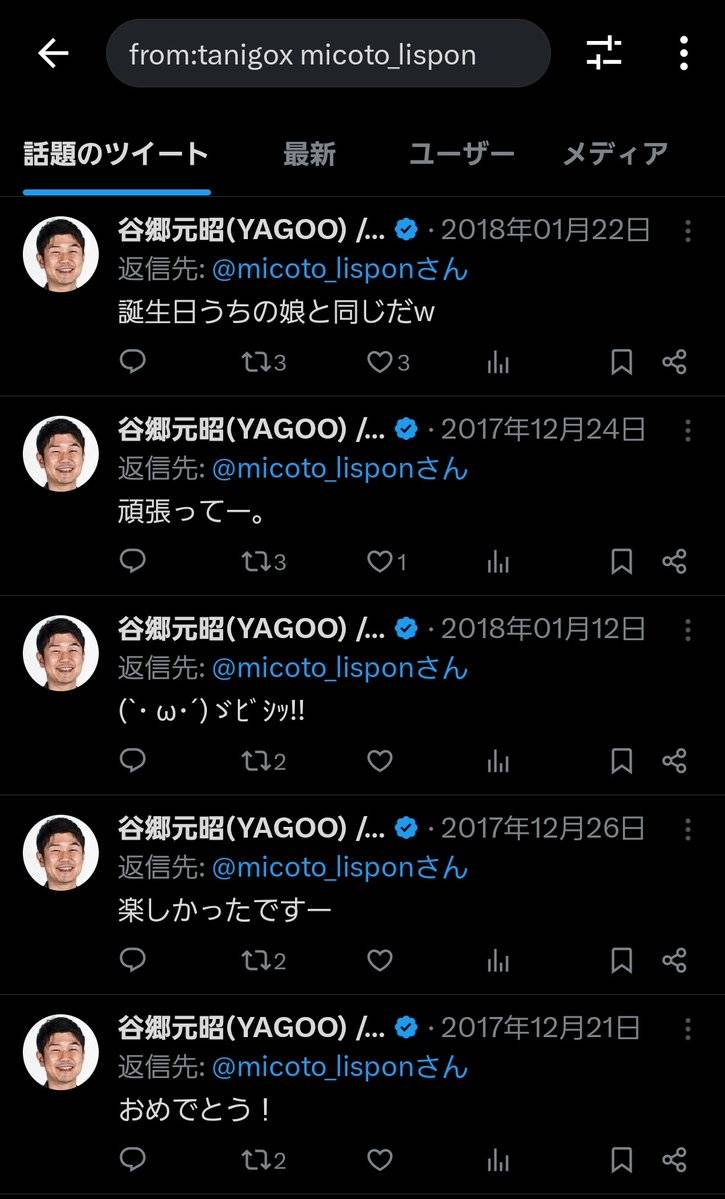
Task: Share the 2018年01月12日 emoticon tweet
Action: tap(675, 762)
